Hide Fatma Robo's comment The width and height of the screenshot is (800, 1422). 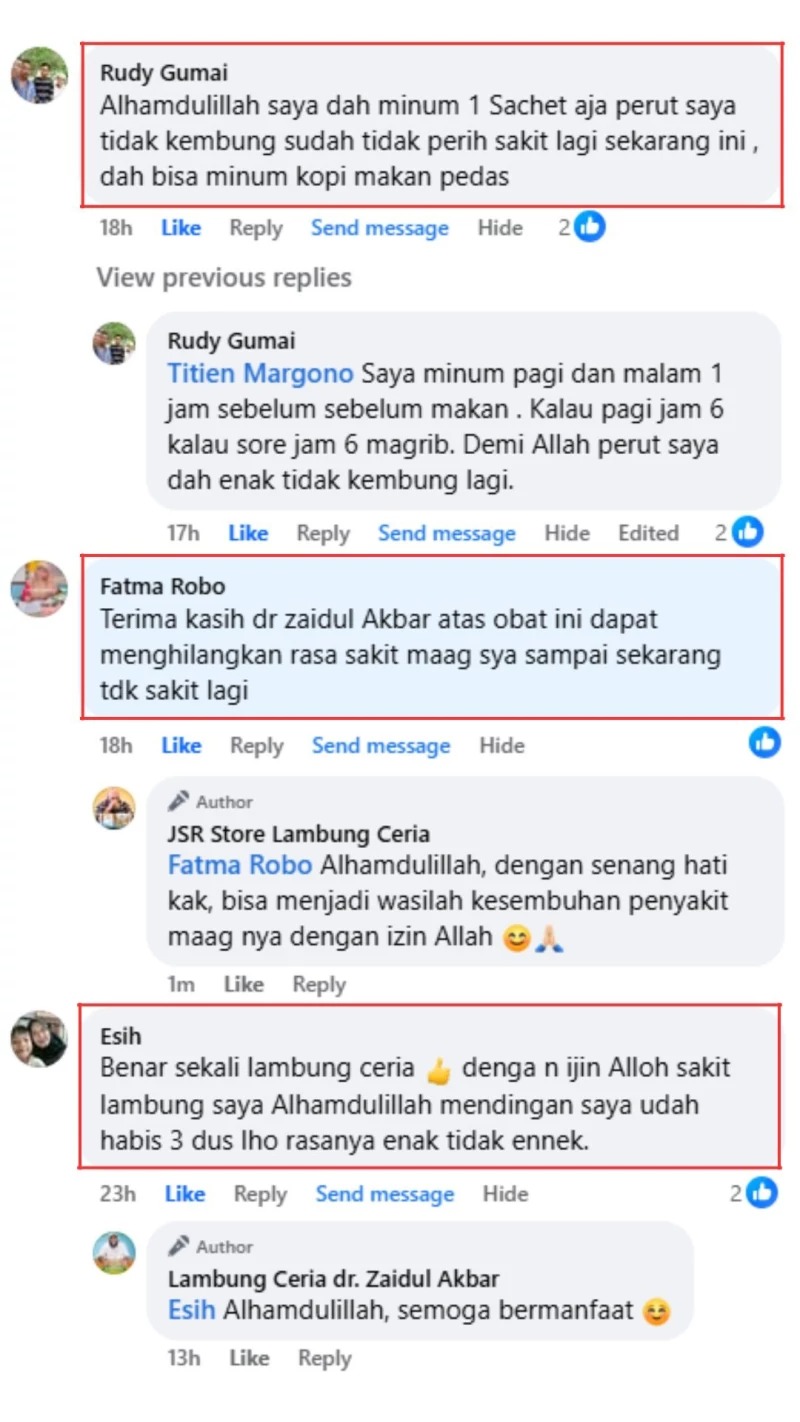501,745
